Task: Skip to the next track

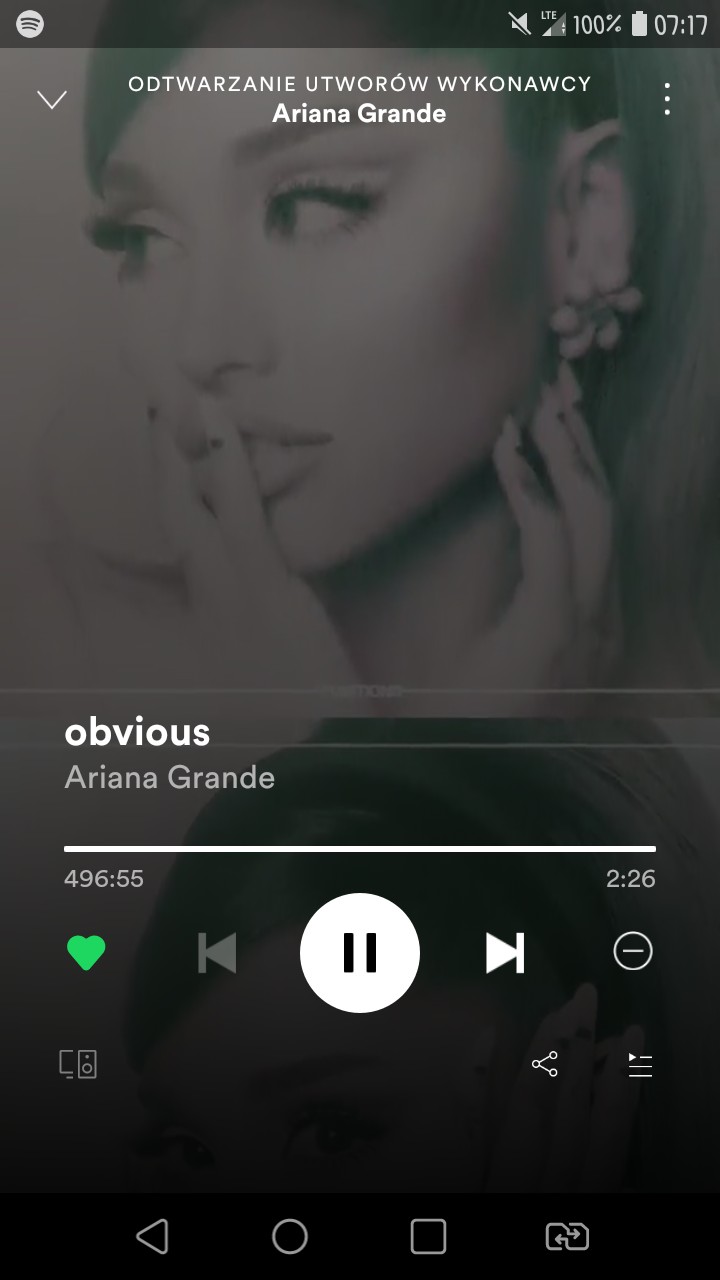Action: tap(505, 952)
